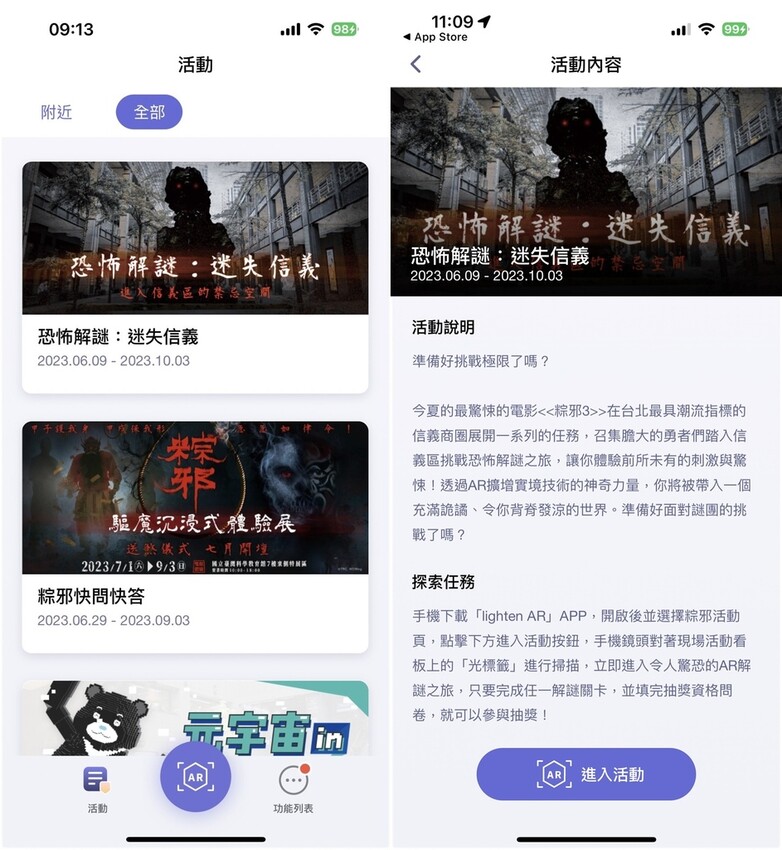This screenshot has width=782, height=850.
Task: Tap the 進入活動 button
Action: 586,774
